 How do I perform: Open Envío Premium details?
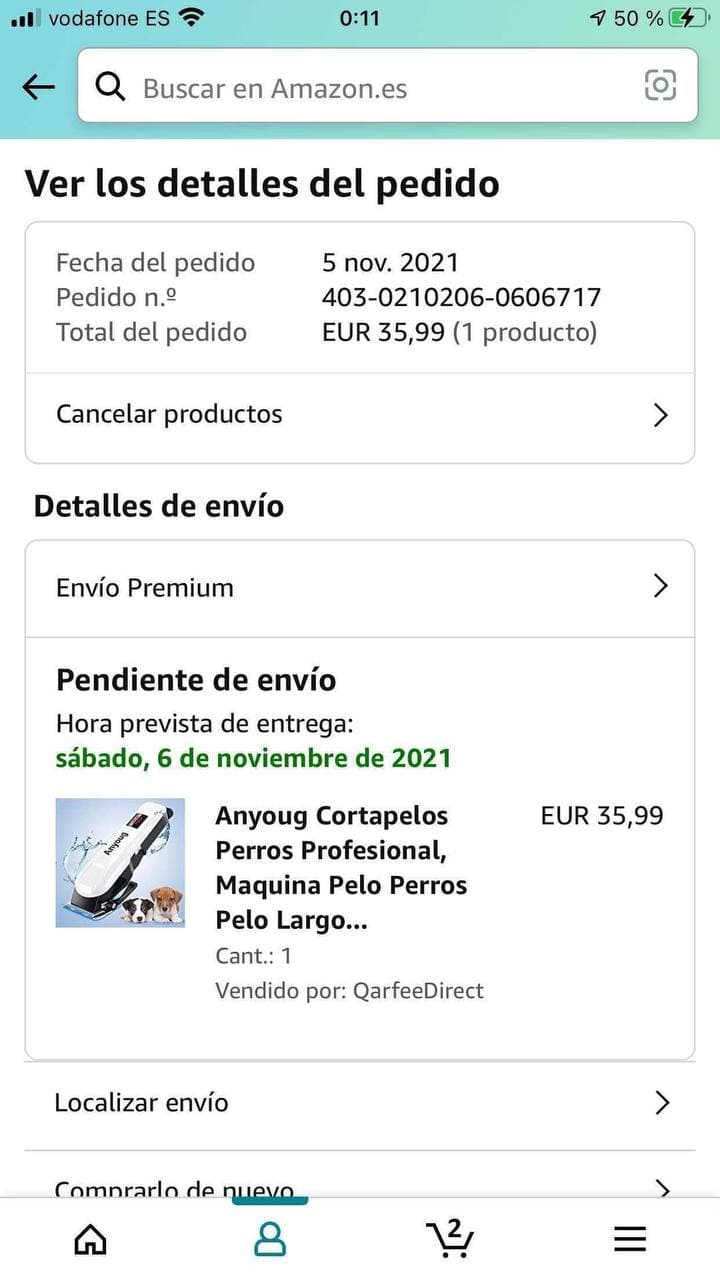(x=360, y=587)
